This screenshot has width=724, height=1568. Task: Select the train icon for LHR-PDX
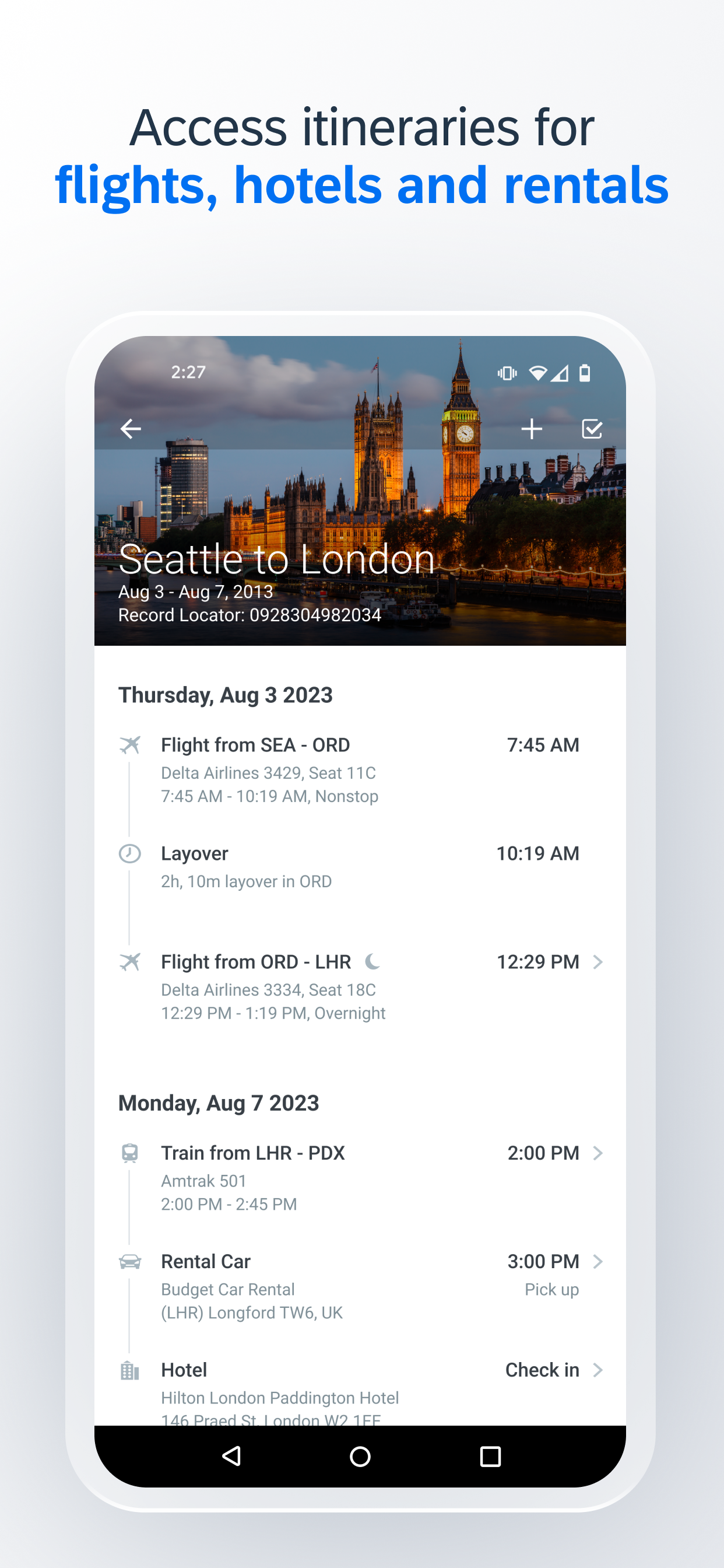[129, 1152]
